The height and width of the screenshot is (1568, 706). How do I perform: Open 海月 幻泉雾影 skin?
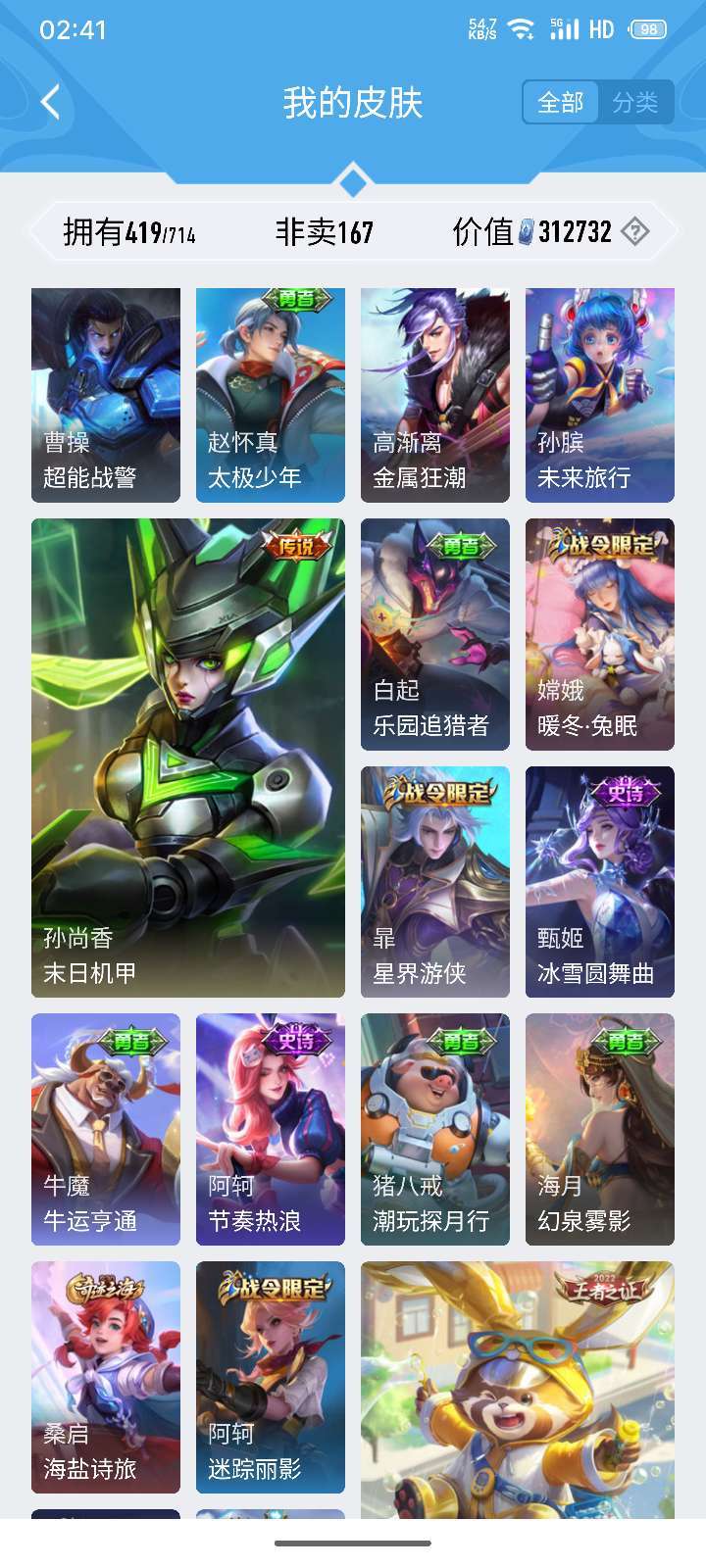tap(600, 1129)
